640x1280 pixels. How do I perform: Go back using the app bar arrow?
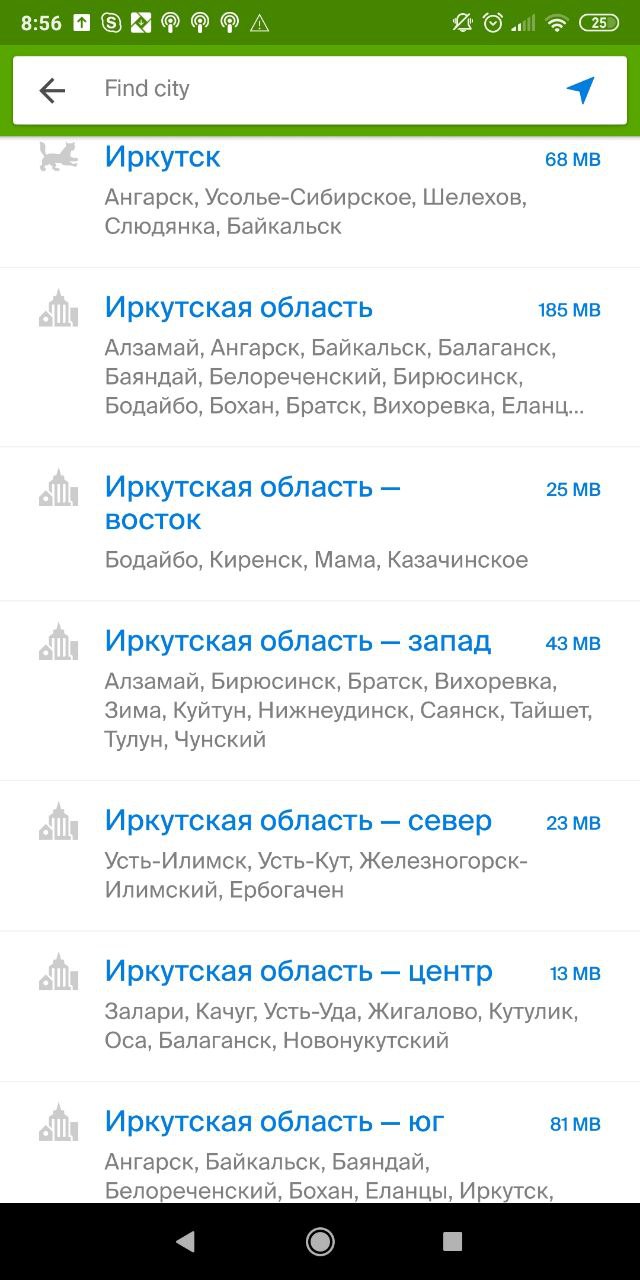coord(52,90)
